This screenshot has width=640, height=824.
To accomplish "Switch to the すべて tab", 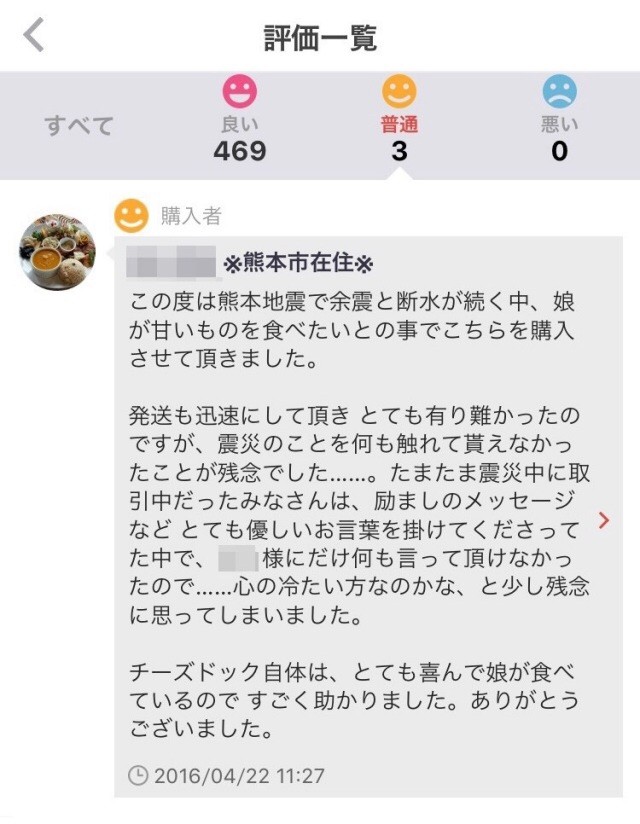I will pyautogui.click(x=79, y=126).
